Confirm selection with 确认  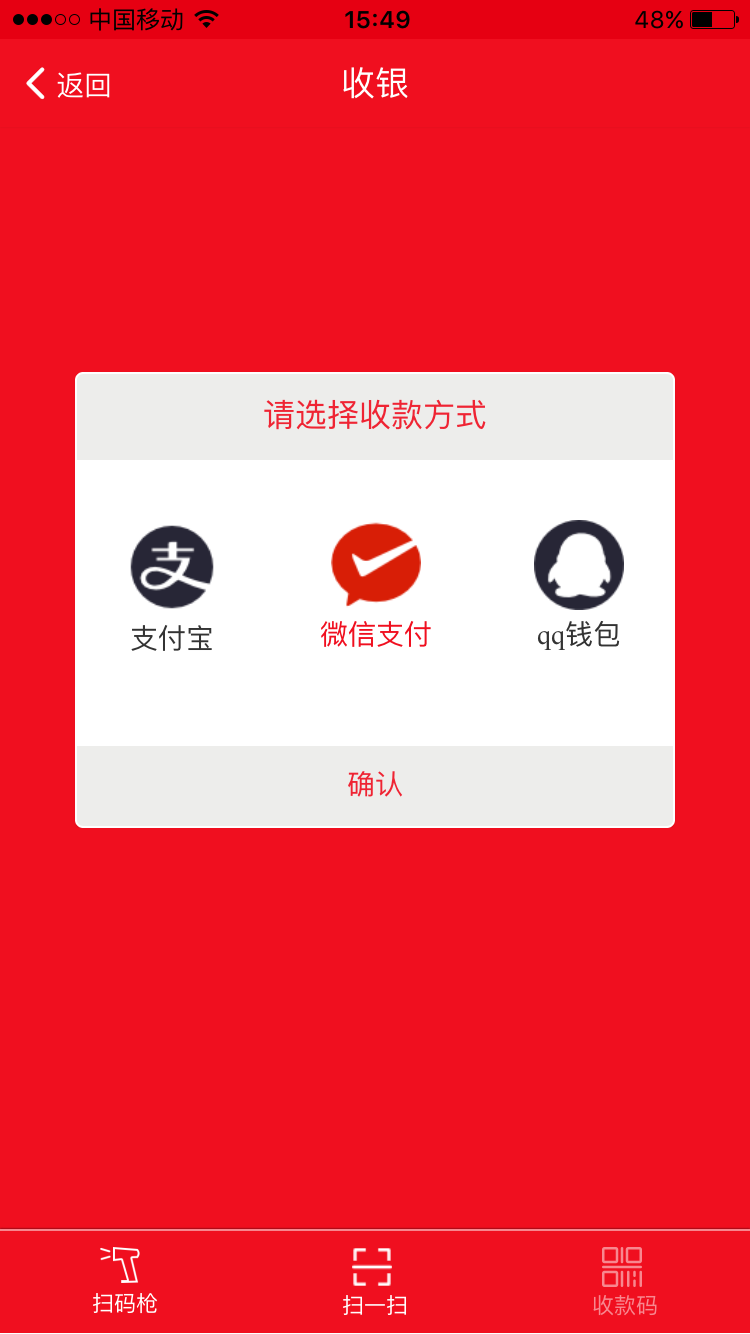tap(375, 785)
